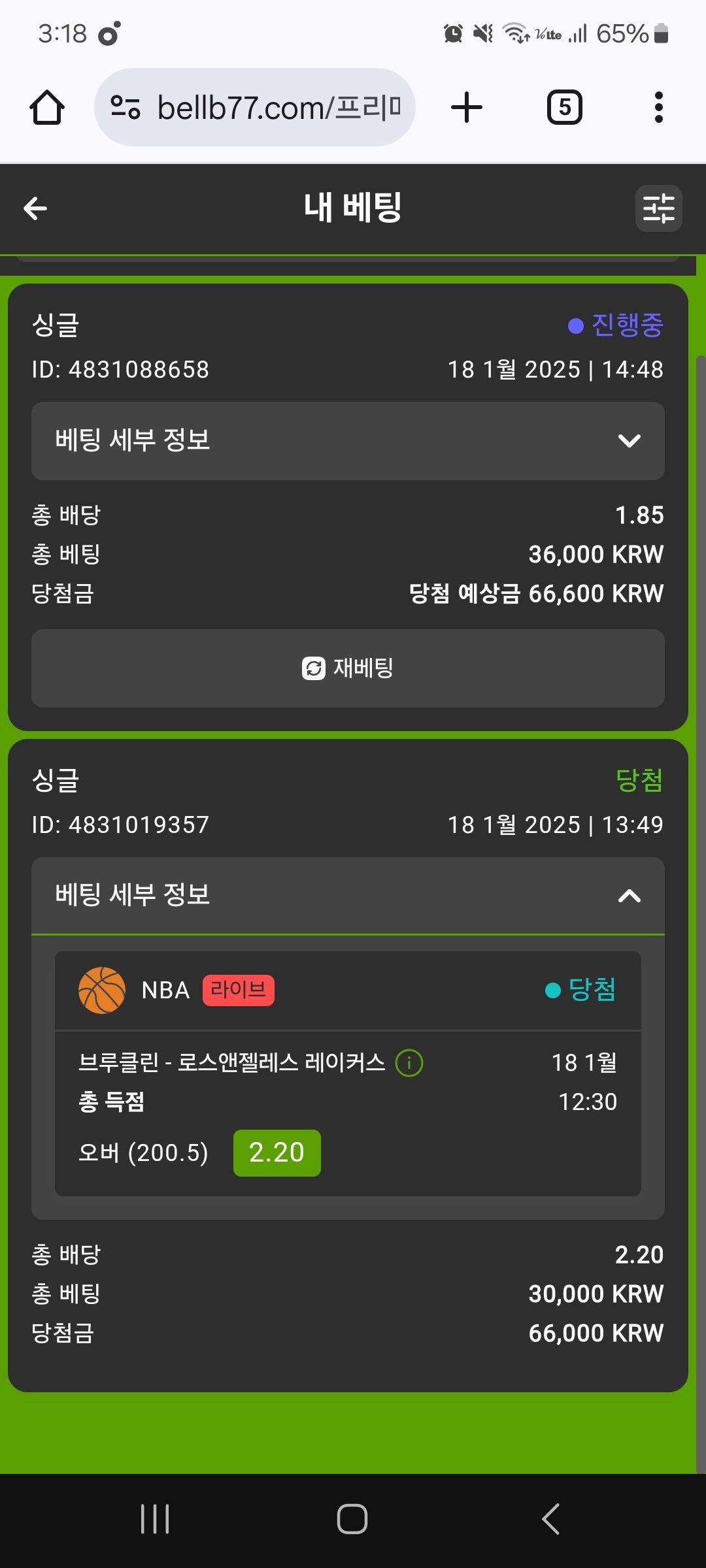This screenshot has height=1568, width=706.
Task: Open the browser overflow menu
Action: [658, 108]
